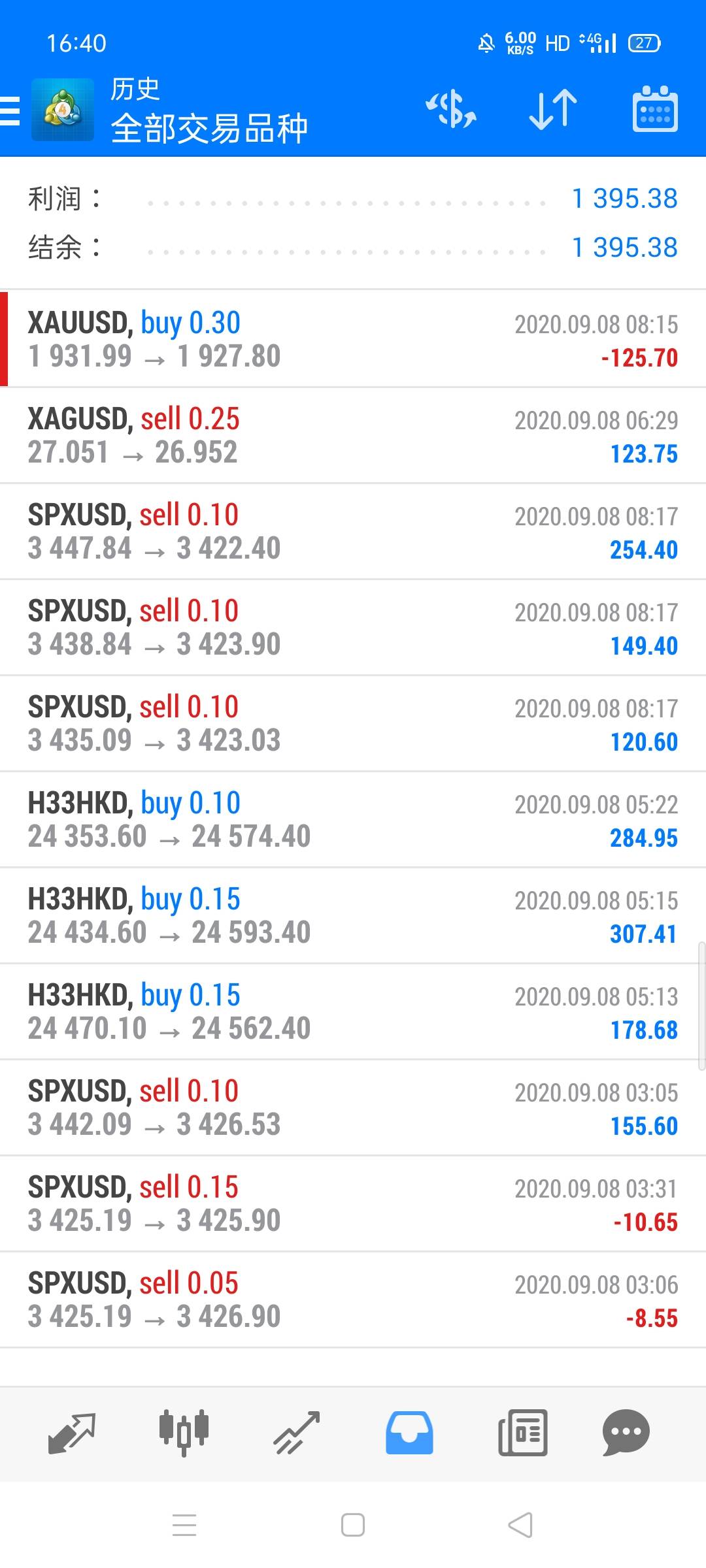This screenshot has width=706, height=1568.
Task: Open the SPXUSD sell 0.05 trade
Action: [x=353, y=1299]
